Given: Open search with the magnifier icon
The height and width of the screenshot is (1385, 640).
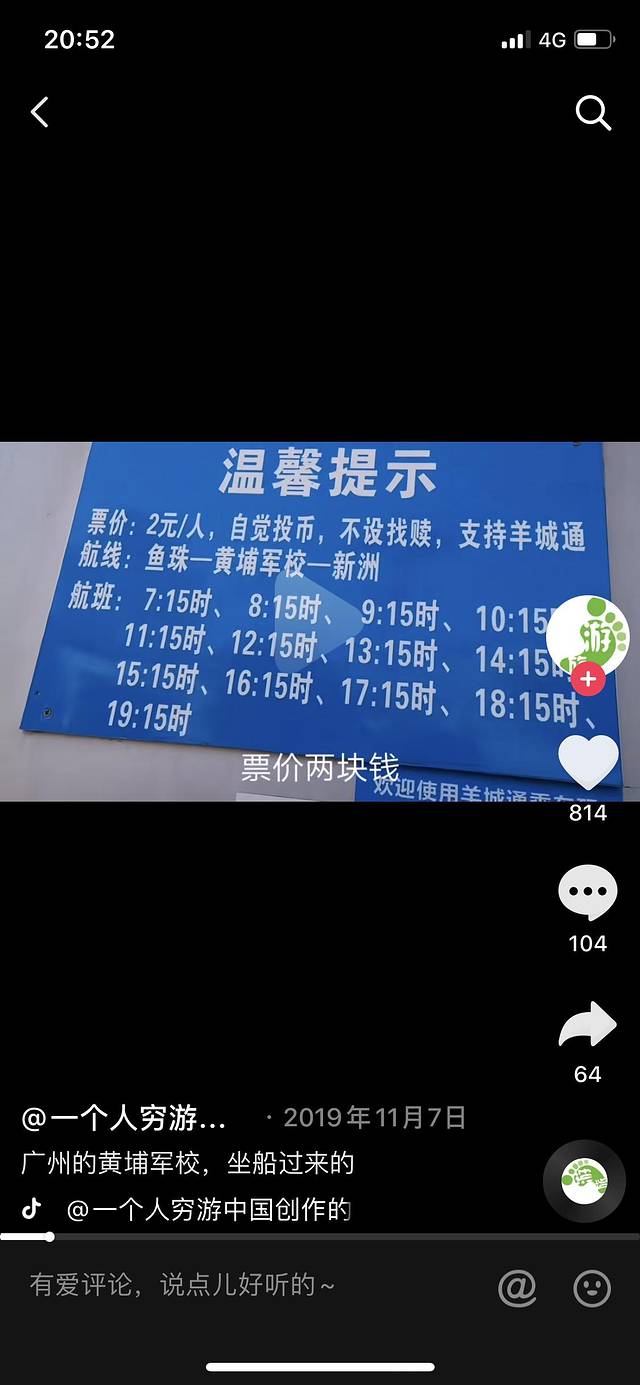Looking at the screenshot, I should (x=593, y=113).
